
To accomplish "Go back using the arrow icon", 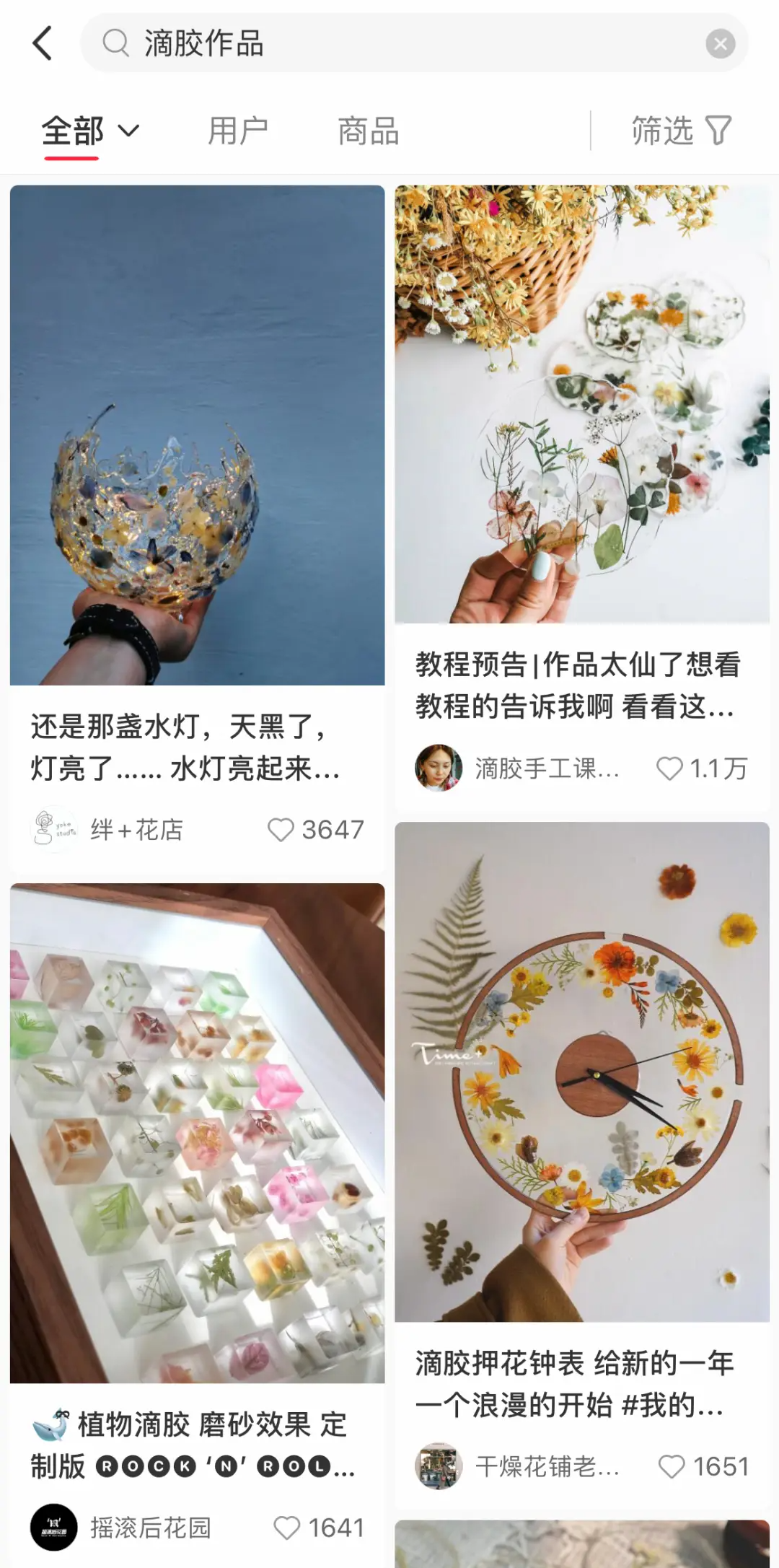I will (x=43, y=43).
